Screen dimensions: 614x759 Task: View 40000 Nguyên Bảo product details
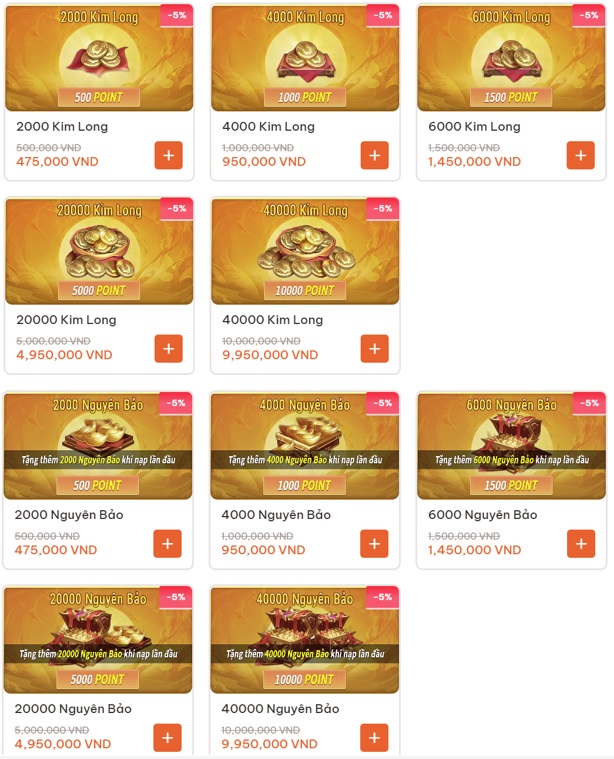(304, 640)
